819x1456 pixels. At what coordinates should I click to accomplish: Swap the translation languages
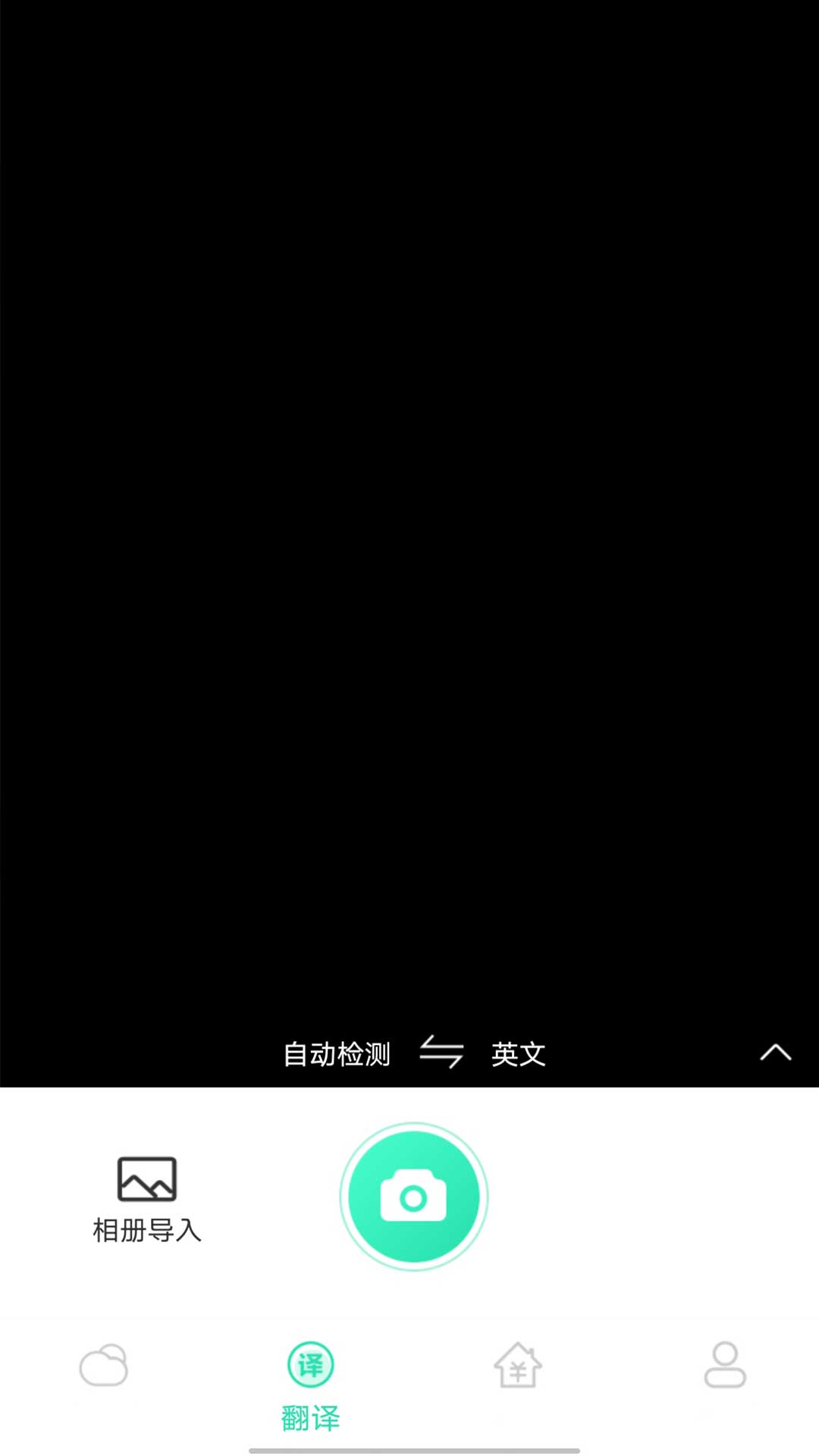click(441, 1053)
